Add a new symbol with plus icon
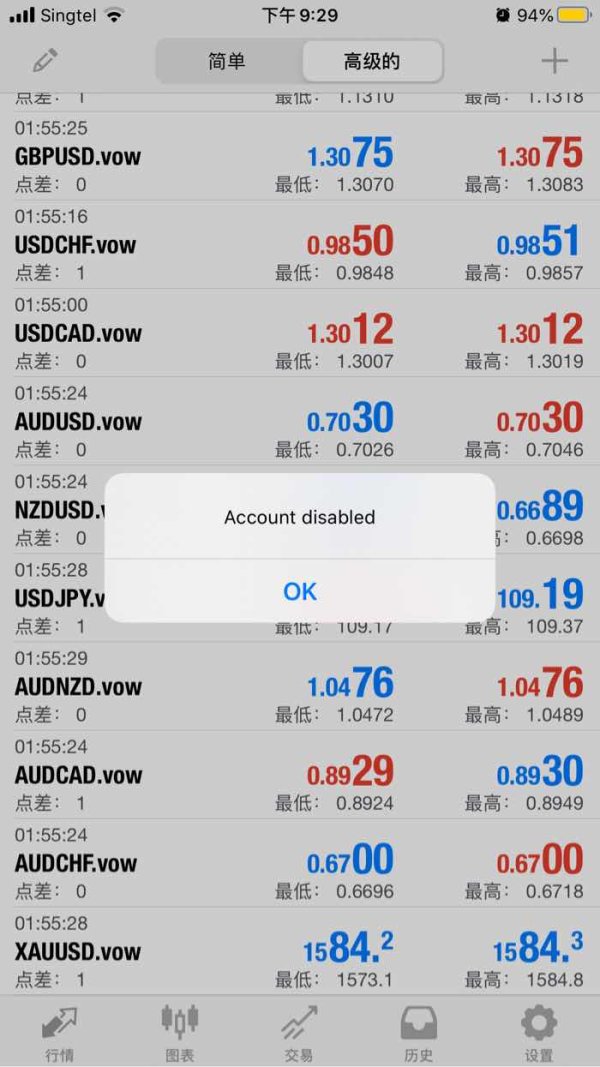This screenshot has height=1067, width=600. click(554, 61)
